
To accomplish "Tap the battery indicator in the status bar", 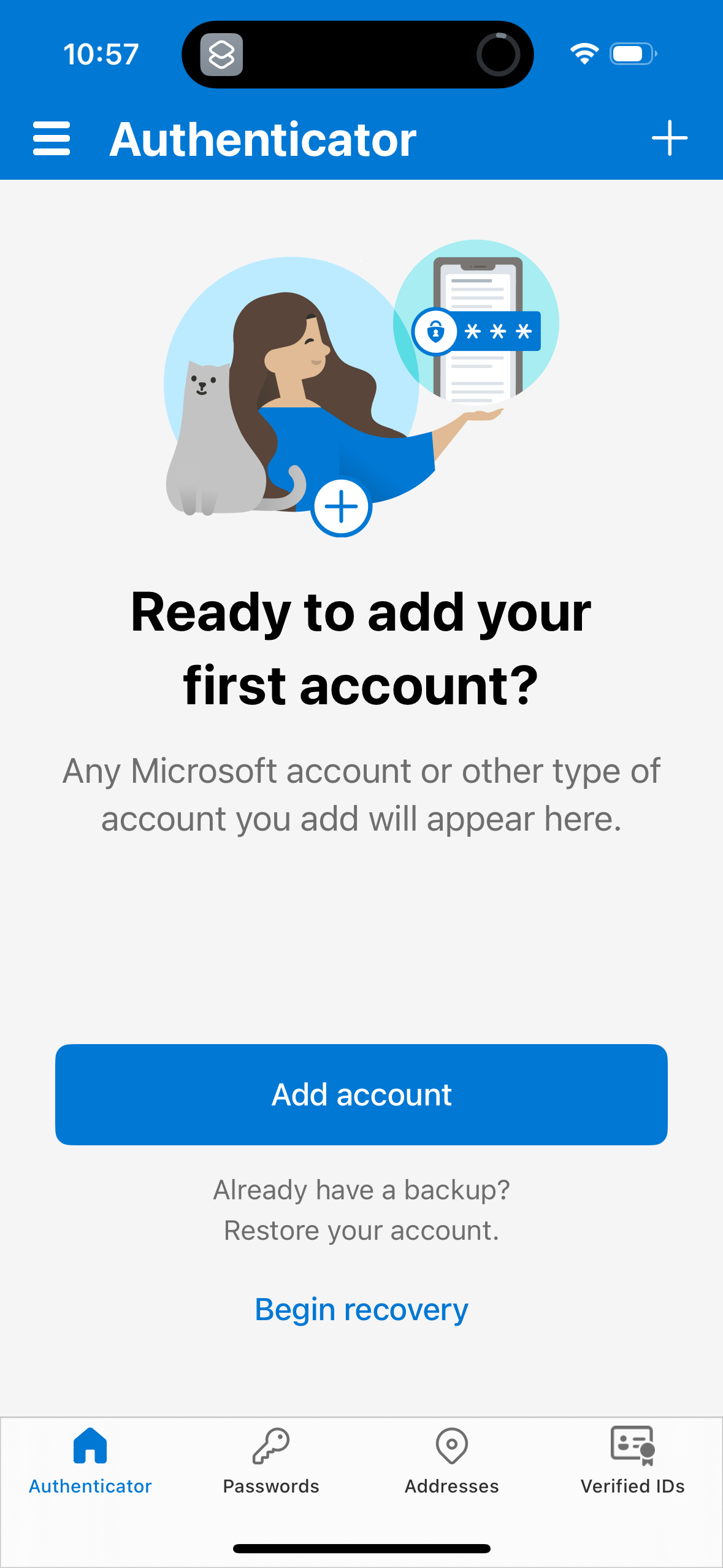I will [x=632, y=54].
